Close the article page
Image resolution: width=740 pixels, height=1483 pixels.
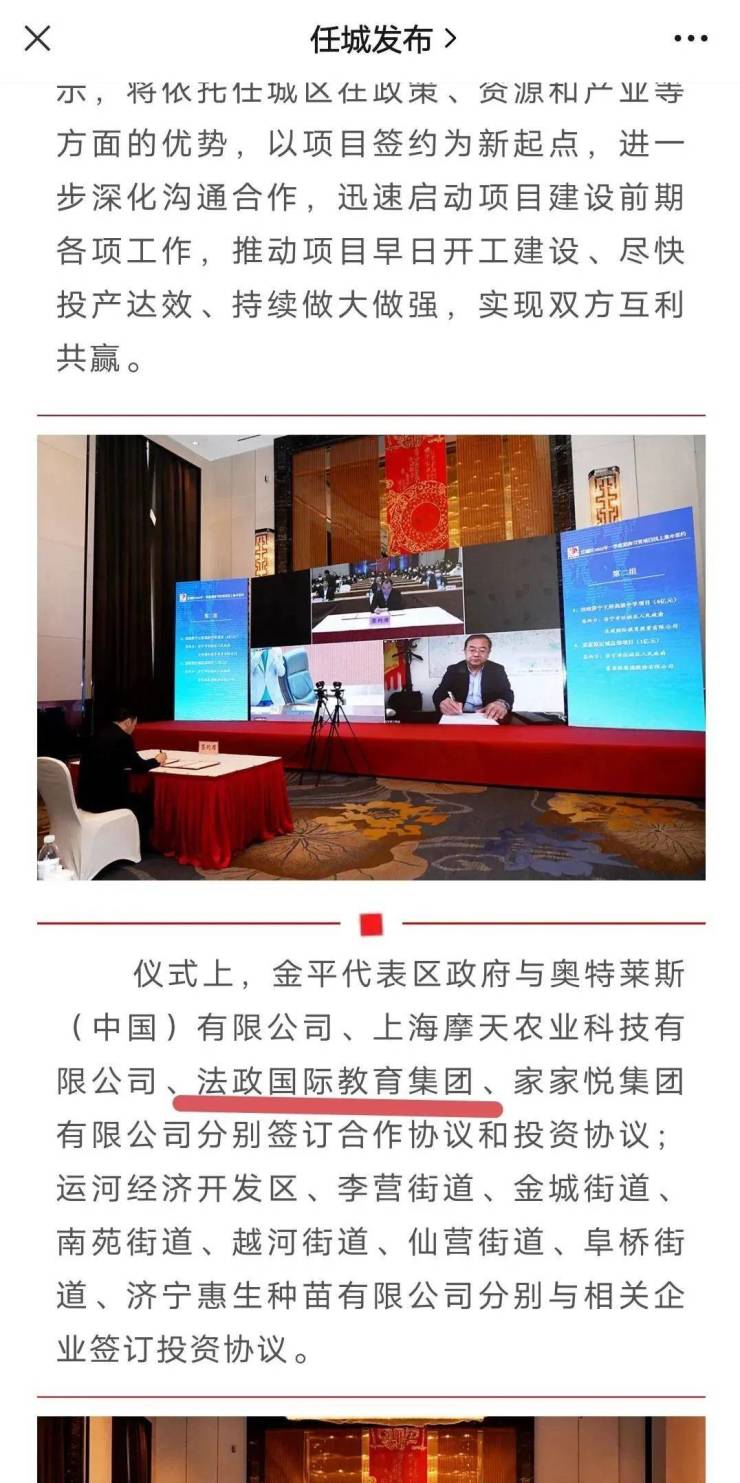tap(37, 39)
